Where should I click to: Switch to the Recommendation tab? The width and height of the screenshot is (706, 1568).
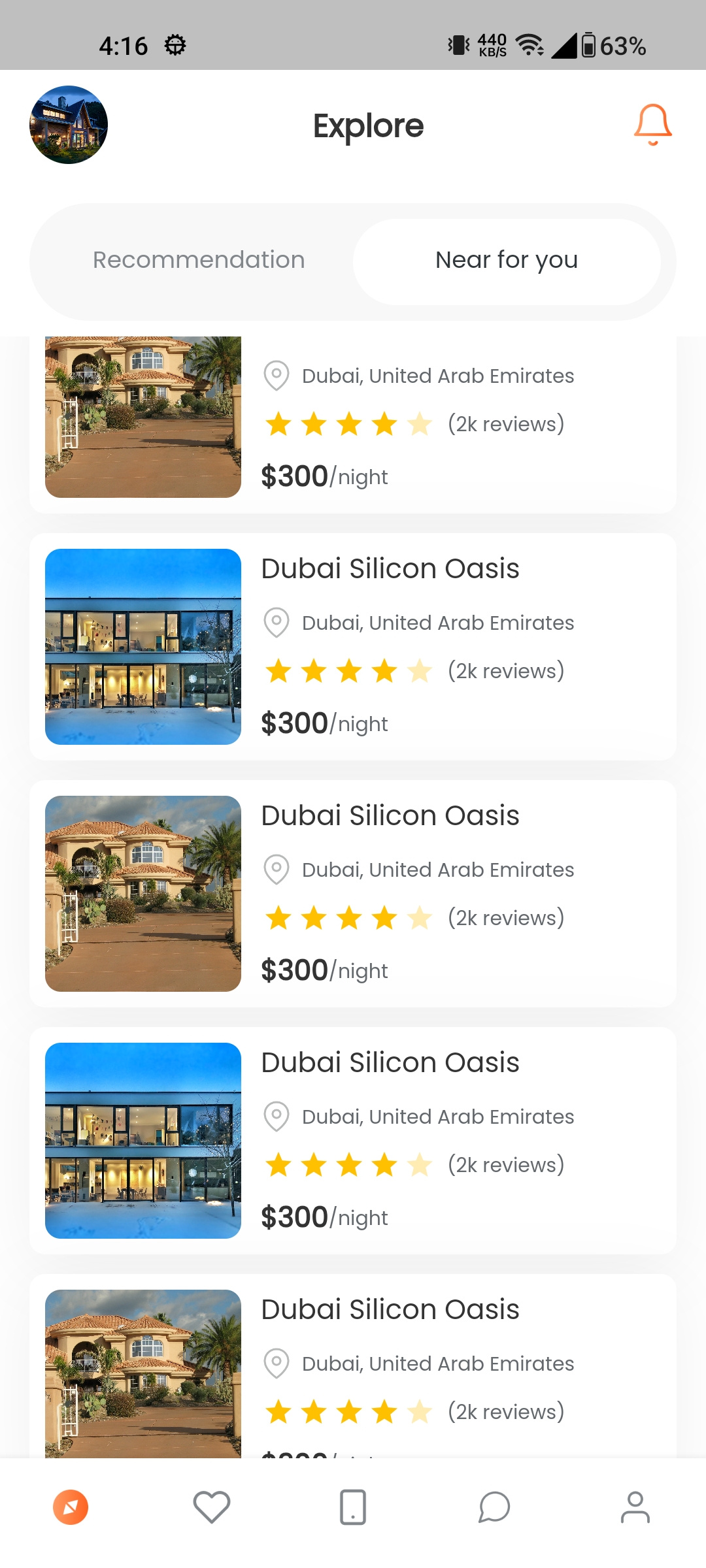point(199,261)
